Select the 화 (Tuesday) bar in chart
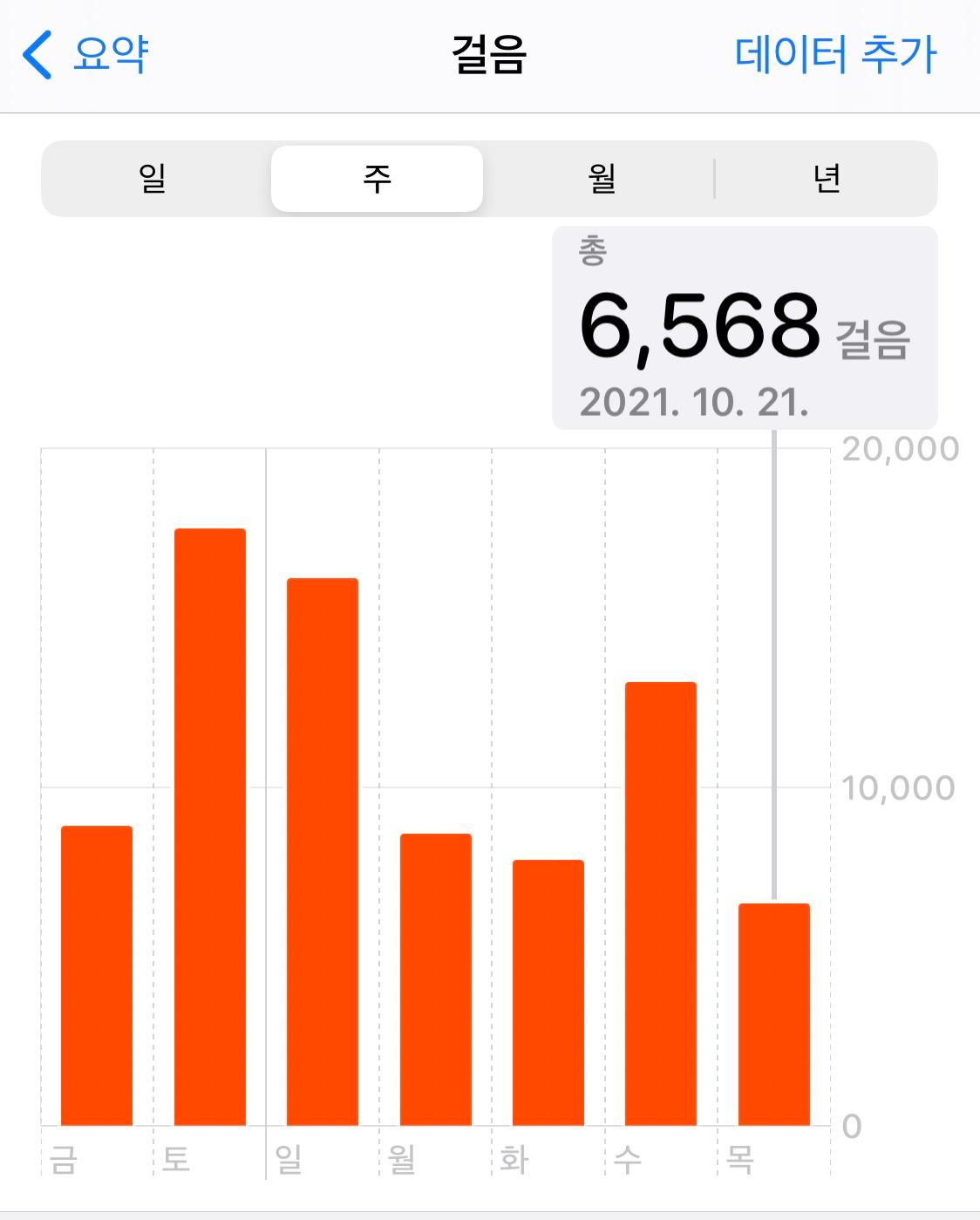Screen dimensions: 980x1220 [548, 992]
